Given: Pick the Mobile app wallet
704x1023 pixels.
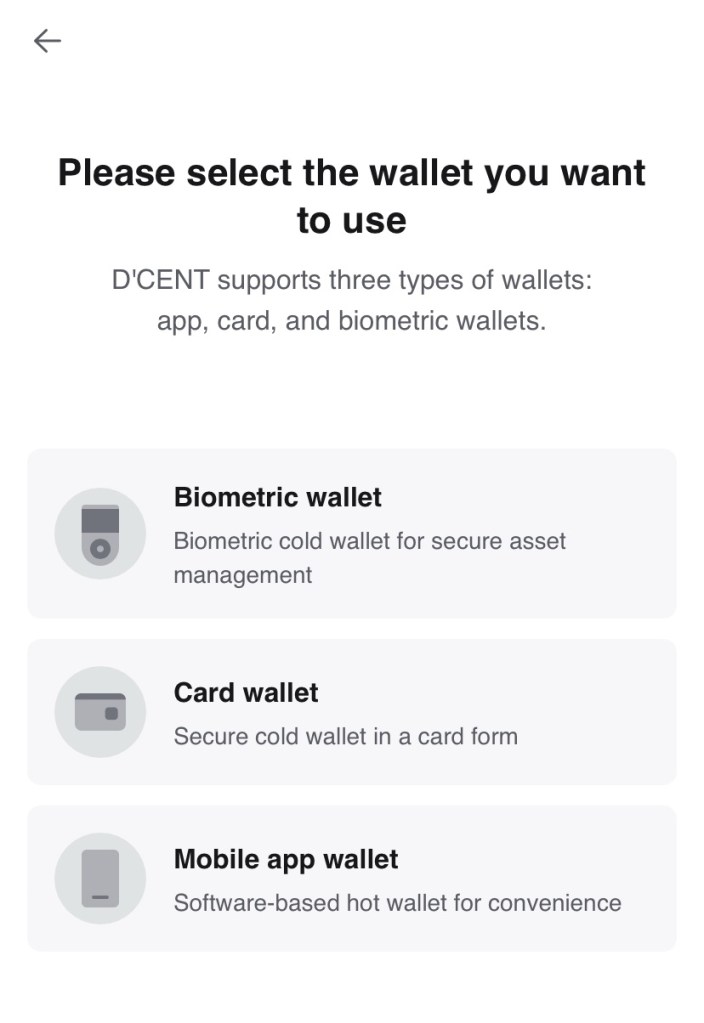Looking at the screenshot, I should 351,878.
